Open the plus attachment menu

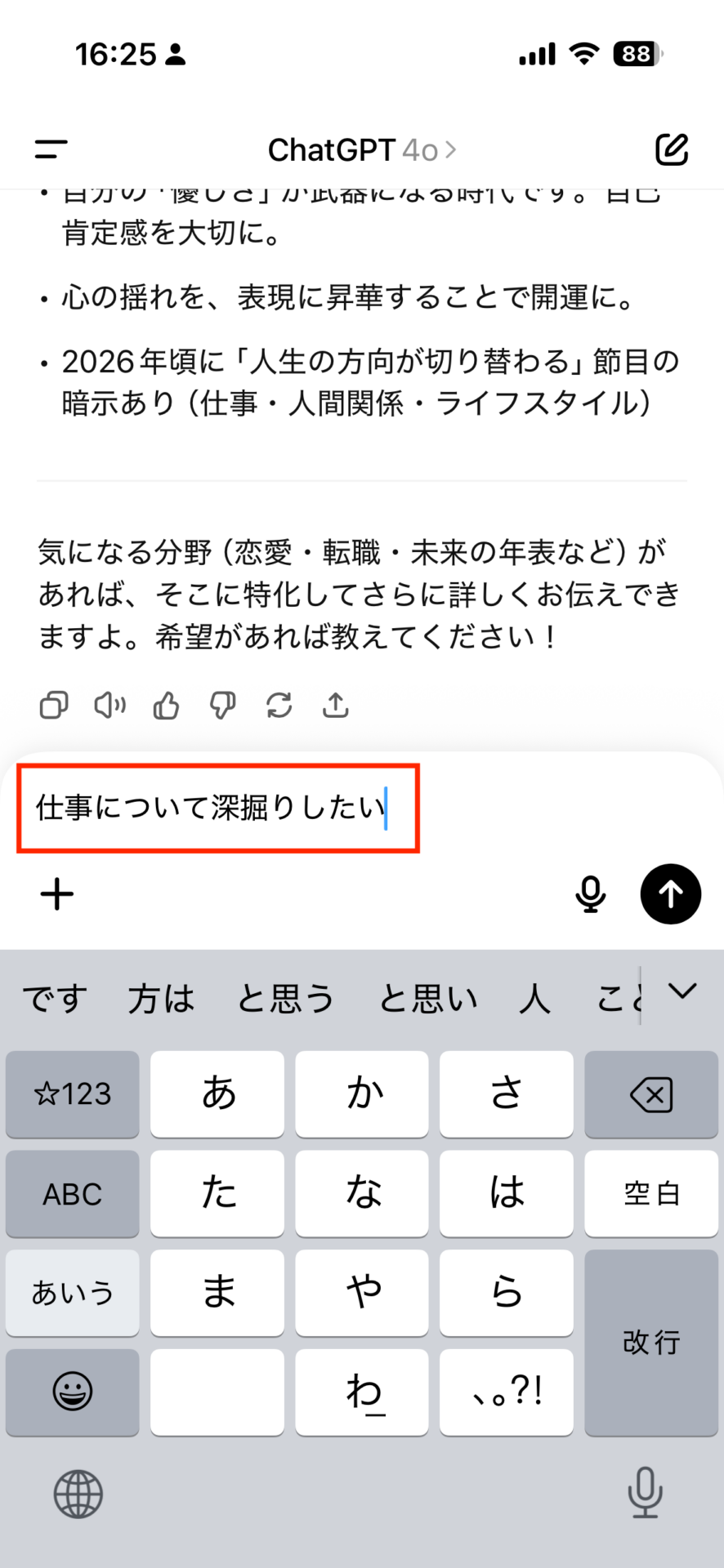57,894
